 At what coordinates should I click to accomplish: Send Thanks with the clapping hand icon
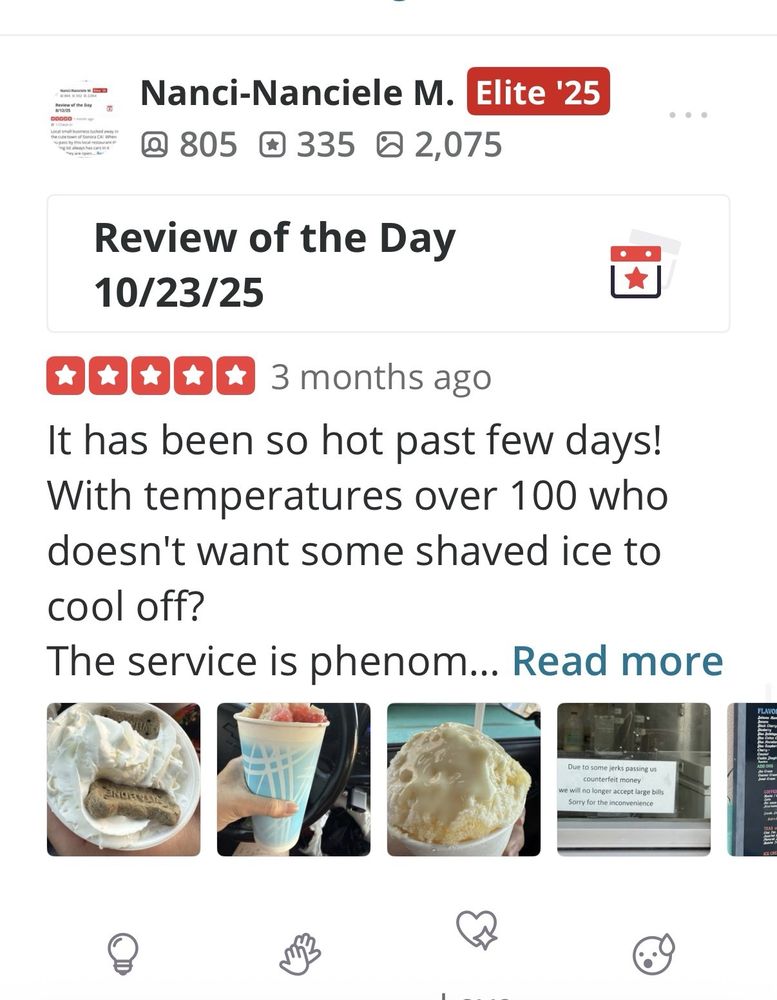(x=299, y=953)
